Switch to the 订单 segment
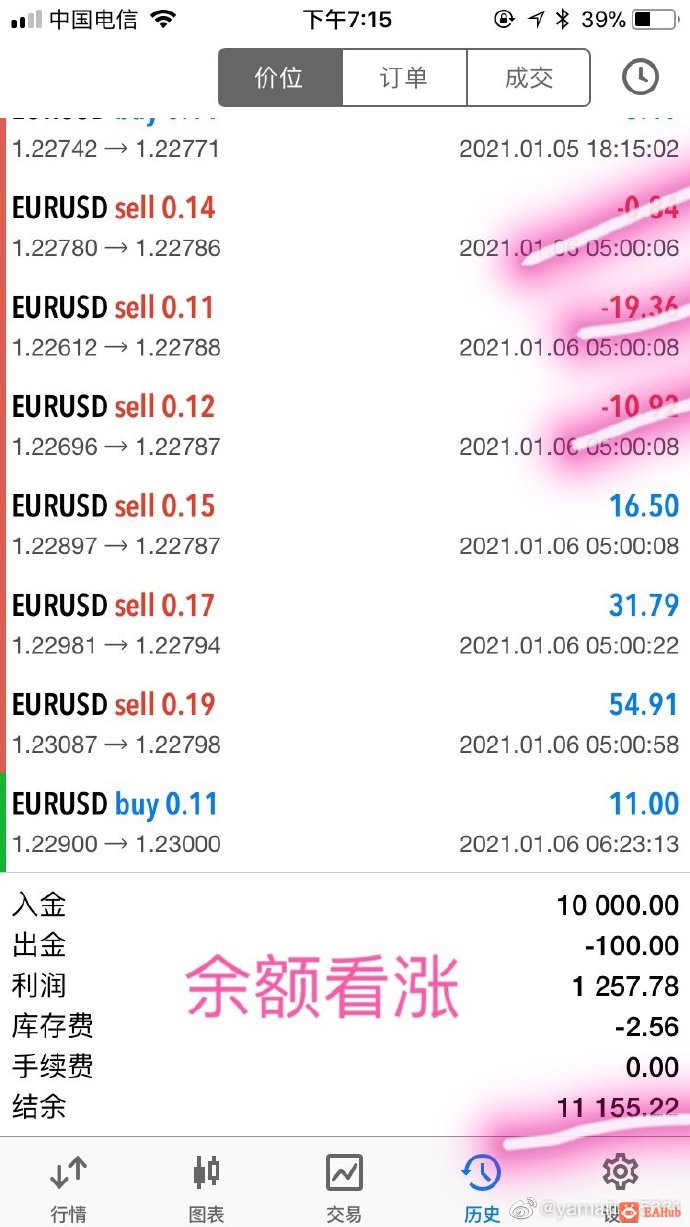Screen dimensions: 690x1227 click(404, 77)
